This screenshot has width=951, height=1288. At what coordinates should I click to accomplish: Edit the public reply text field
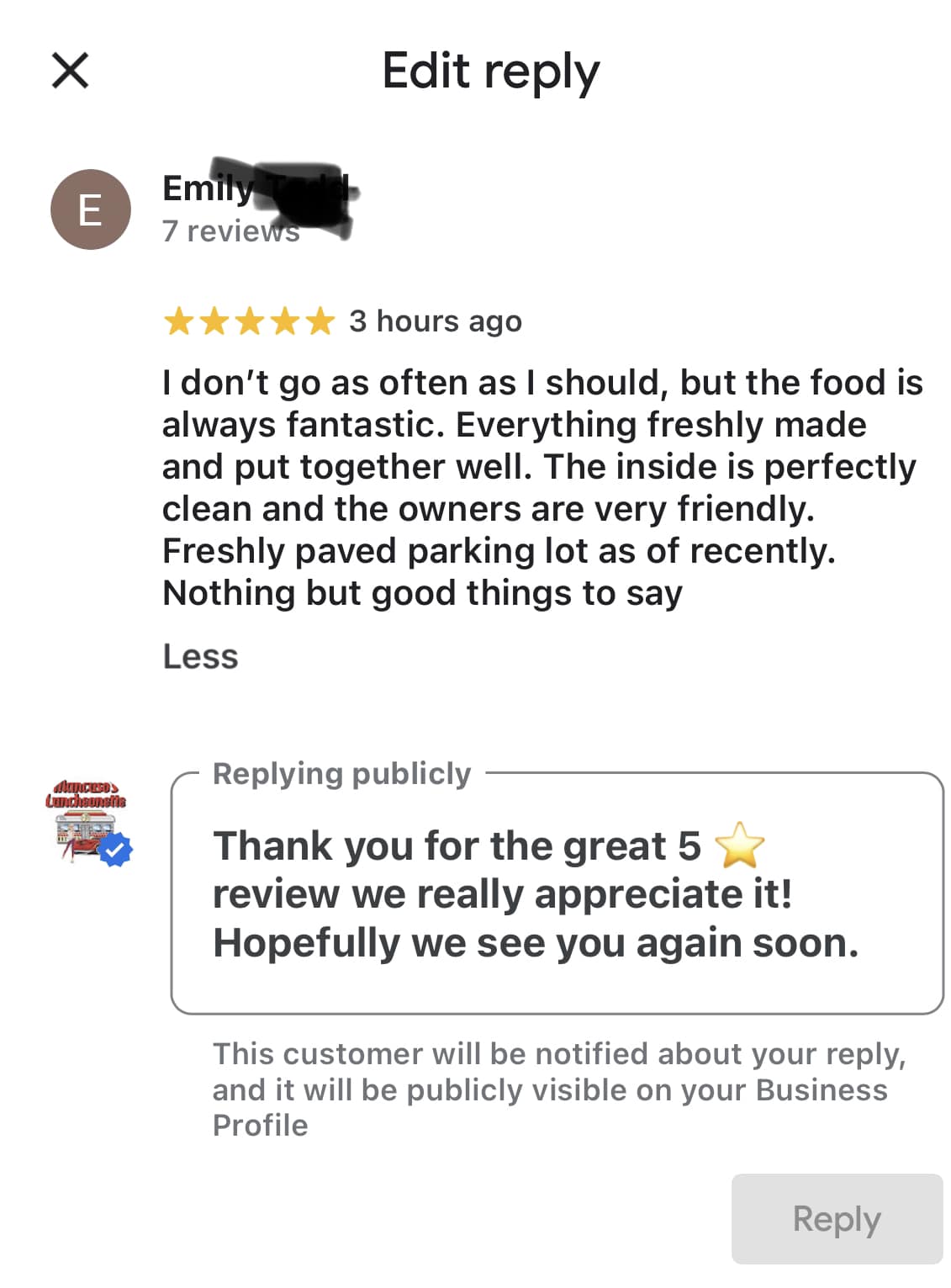pyautogui.click(x=555, y=893)
